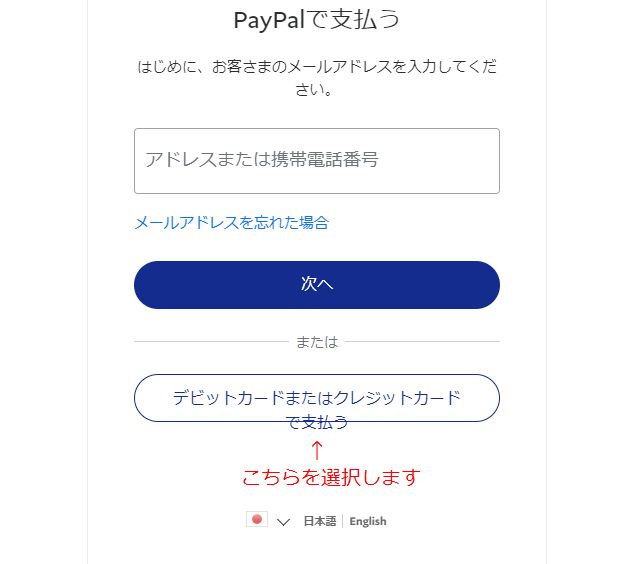
Task: Expand the country flag selector
Action: [269, 521]
